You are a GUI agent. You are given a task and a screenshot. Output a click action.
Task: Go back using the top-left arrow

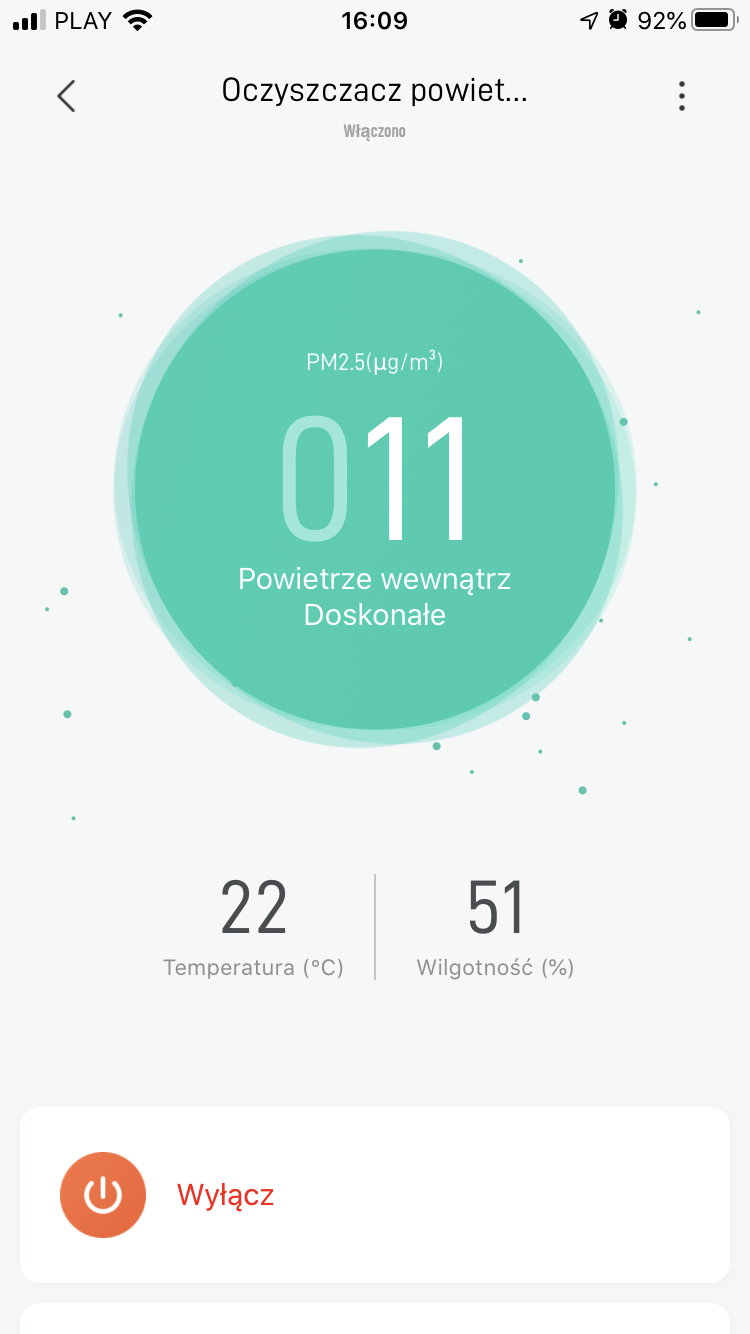click(x=66, y=96)
